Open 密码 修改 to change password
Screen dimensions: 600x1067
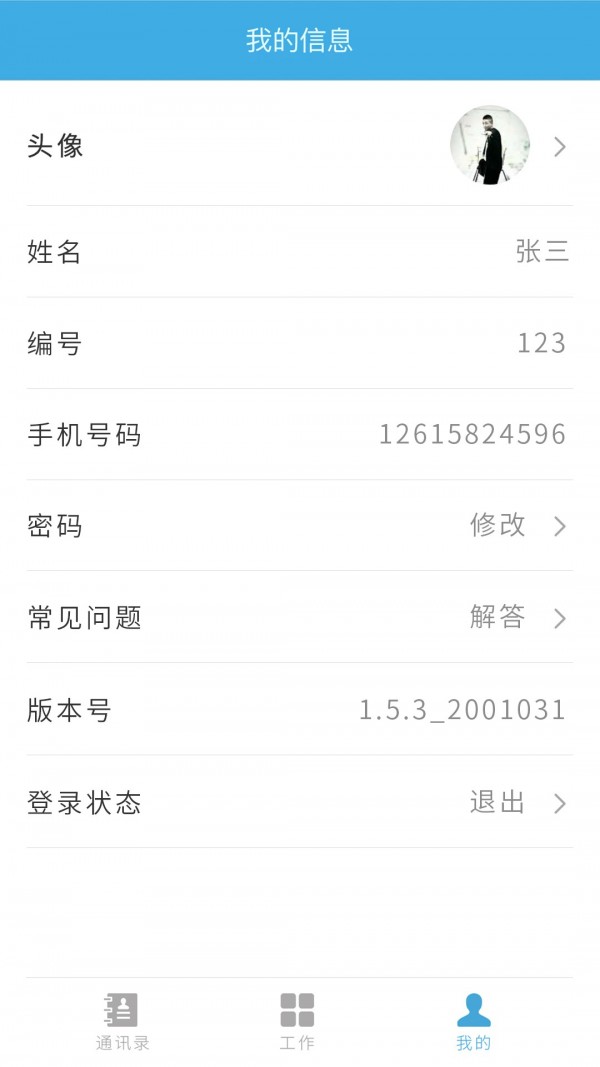(x=300, y=526)
